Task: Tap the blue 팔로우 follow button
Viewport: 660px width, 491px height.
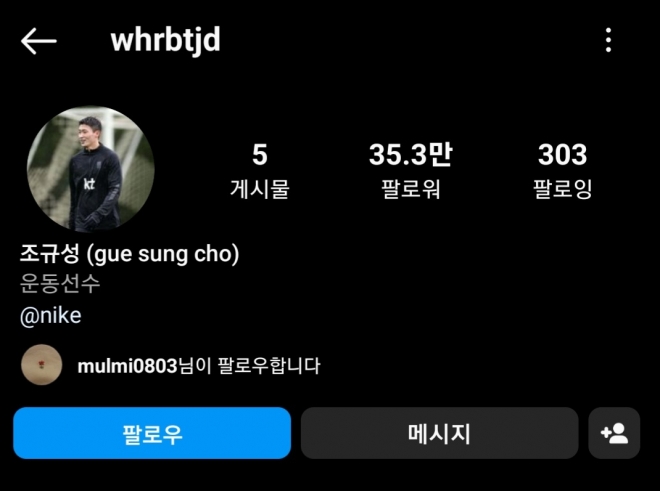Action: click(x=152, y=433)
